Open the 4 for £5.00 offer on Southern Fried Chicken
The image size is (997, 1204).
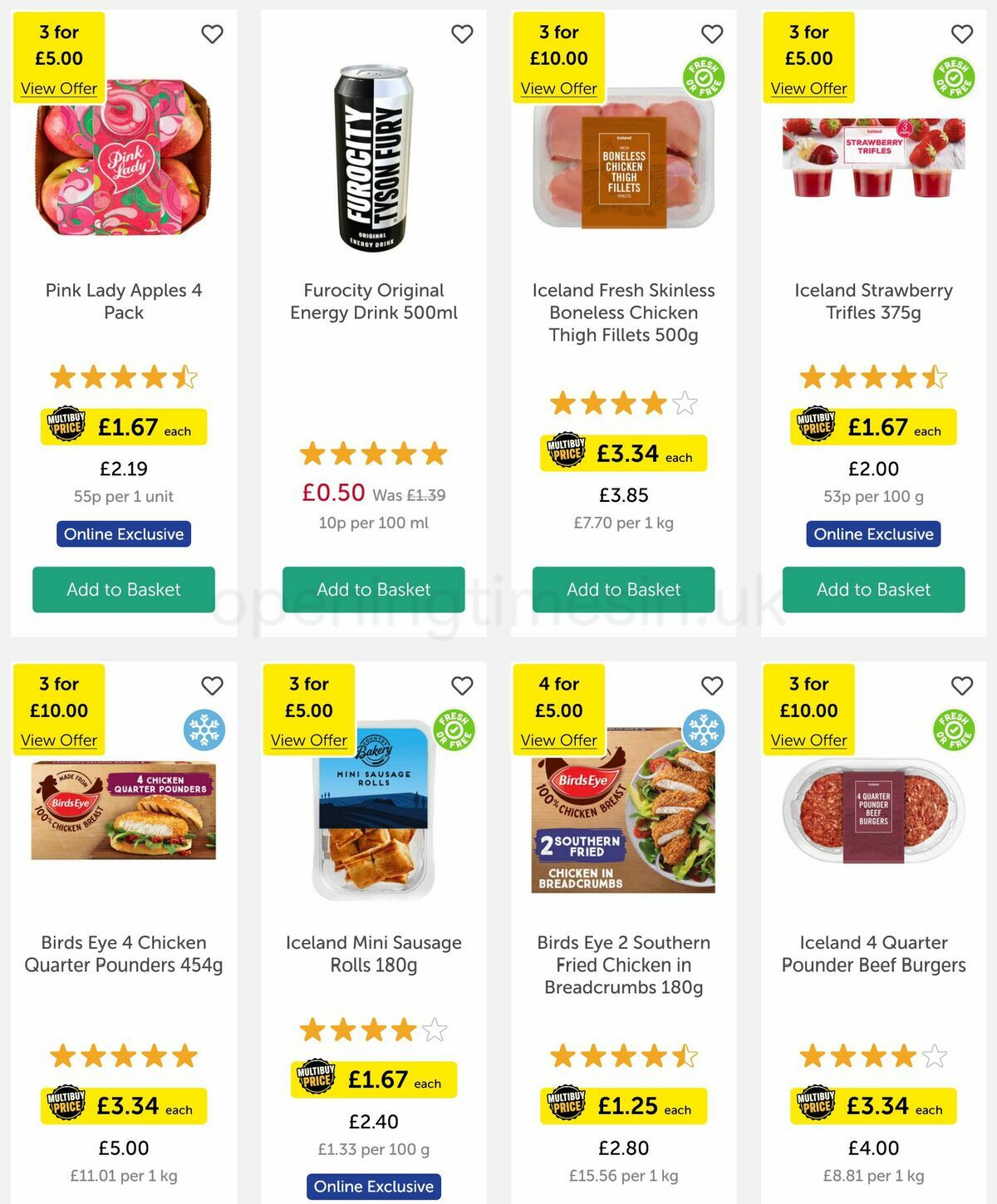pyautogui.click(x=558, y=740)
